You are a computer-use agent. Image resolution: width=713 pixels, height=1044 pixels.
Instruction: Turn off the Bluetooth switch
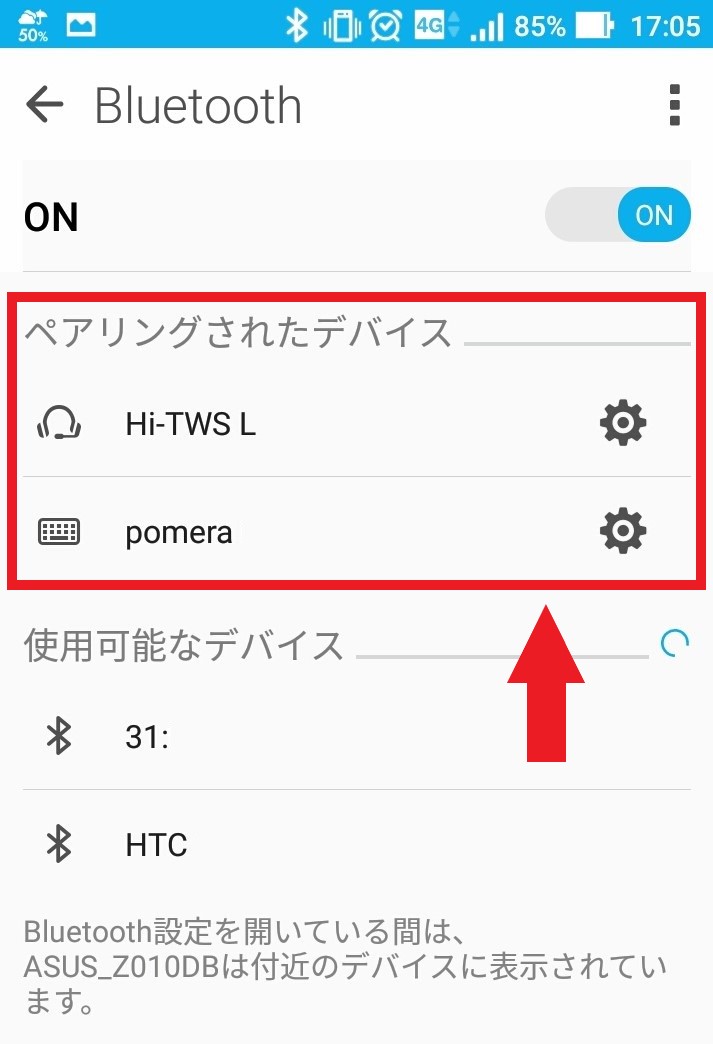coord(619,215)
